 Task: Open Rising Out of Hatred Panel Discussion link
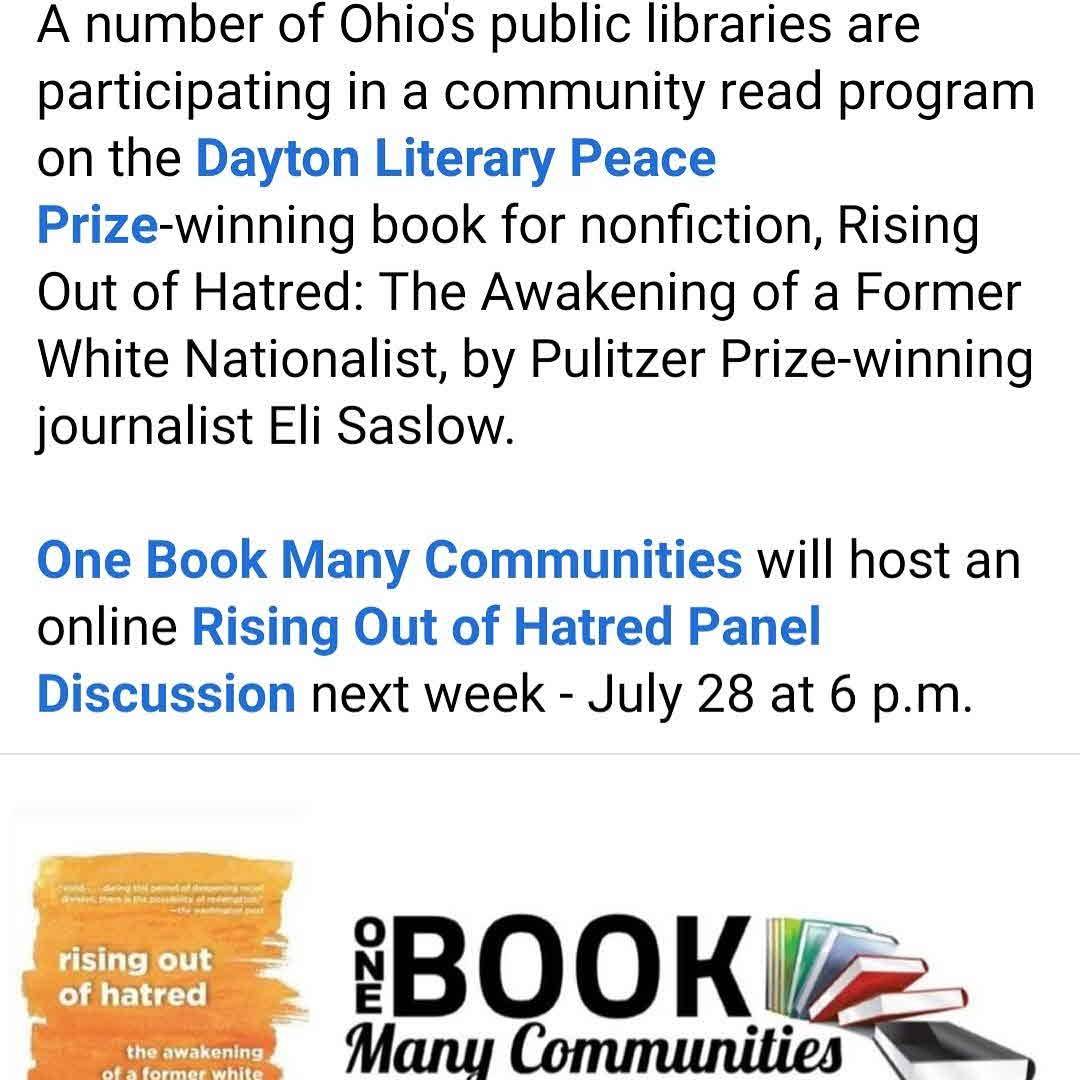[x=505, y=627]
